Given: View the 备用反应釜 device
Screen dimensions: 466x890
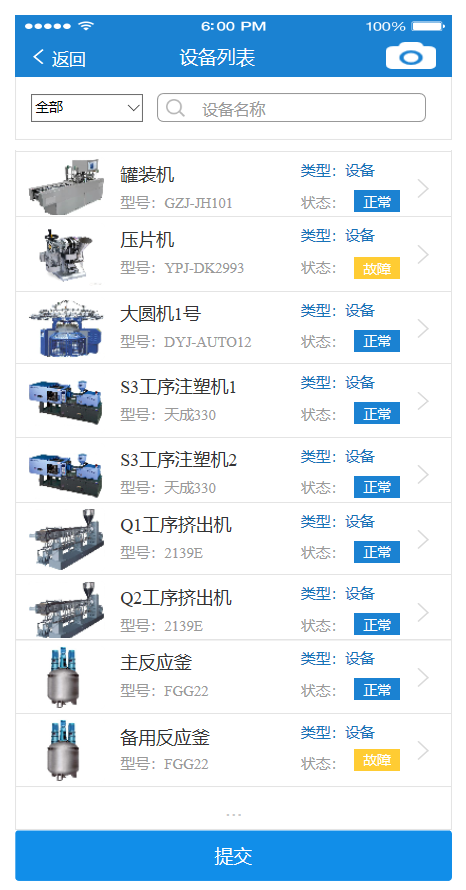Looking at the screenshot, I should click(x=233, y=750).
